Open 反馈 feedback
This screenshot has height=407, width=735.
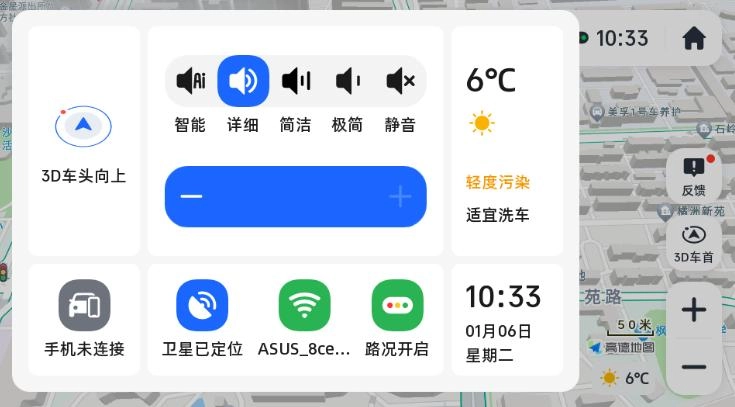click(693, 176)
